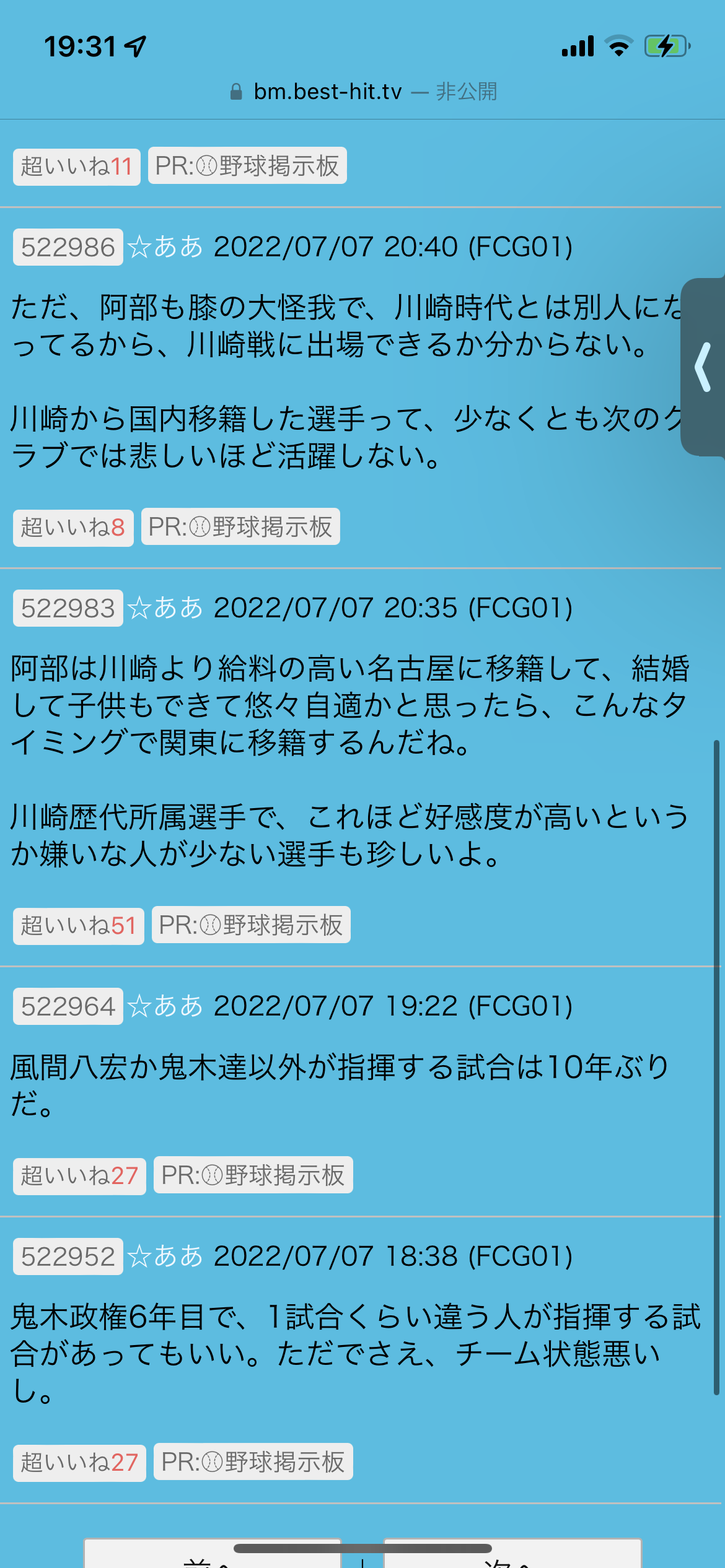Open post number 522986

click(68, 247)
